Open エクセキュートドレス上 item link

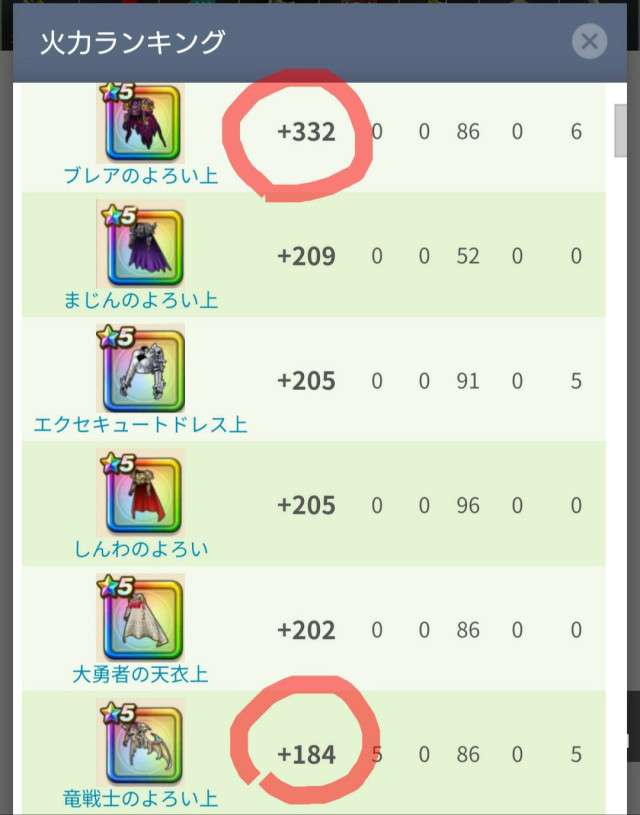click(x=140, y=424)
